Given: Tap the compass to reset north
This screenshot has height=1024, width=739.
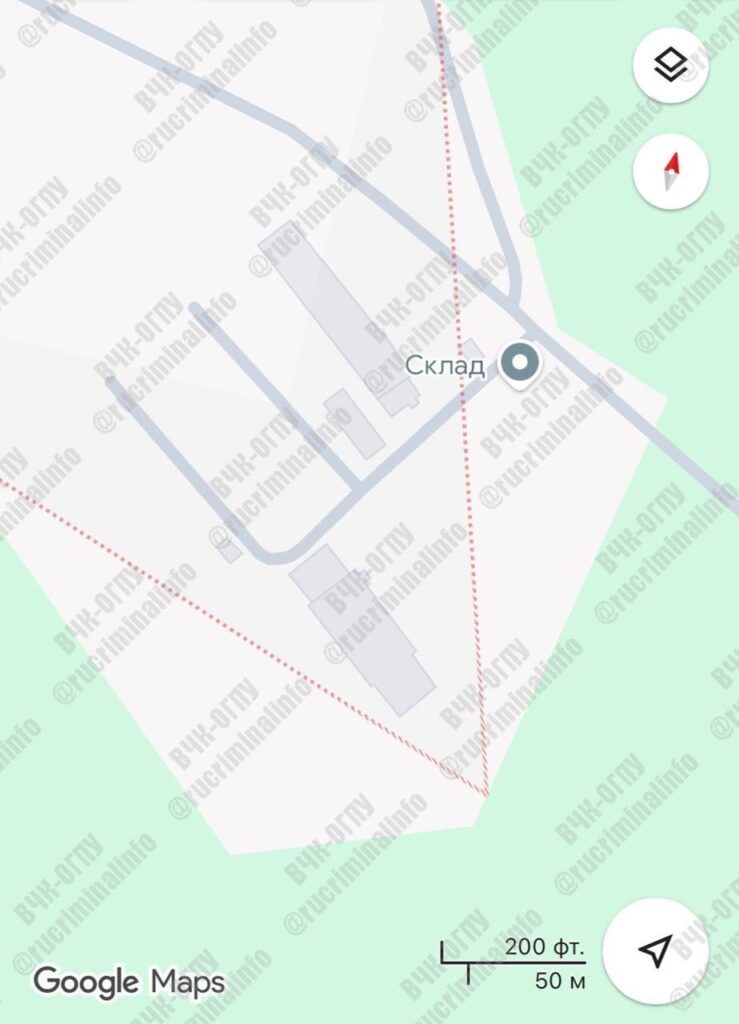Looking at the screenshot, I should tap(671, 173).
